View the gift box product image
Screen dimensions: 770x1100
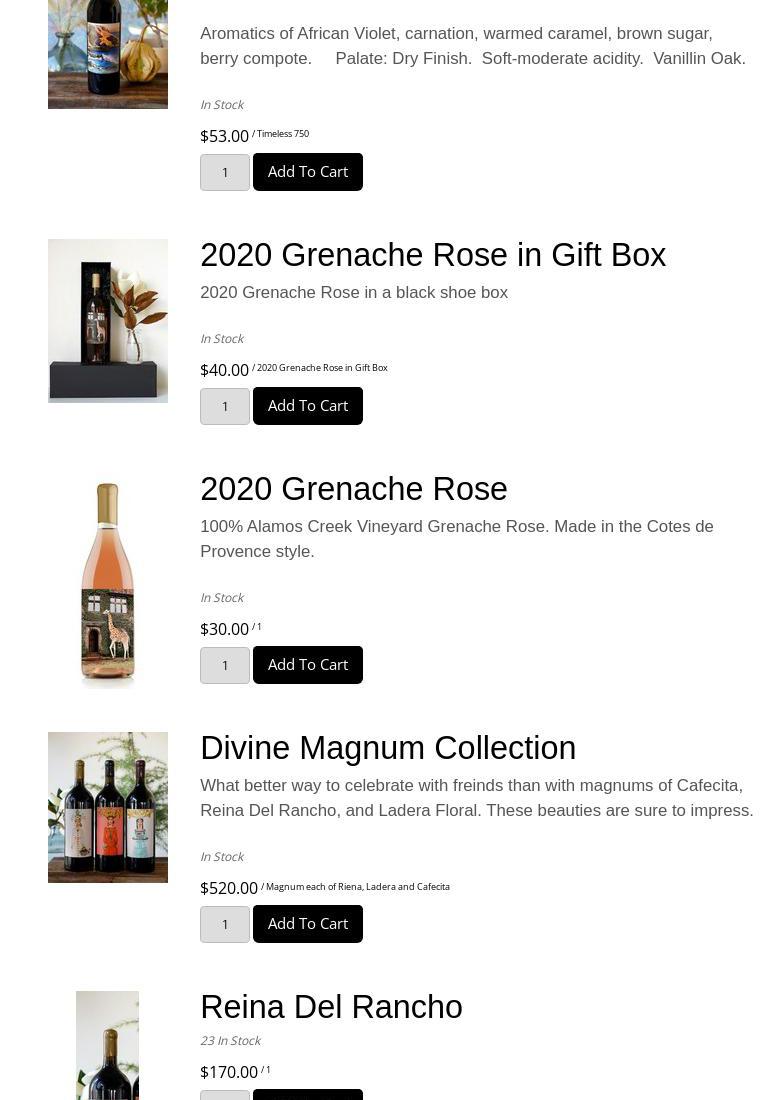[x=108, y=321]
